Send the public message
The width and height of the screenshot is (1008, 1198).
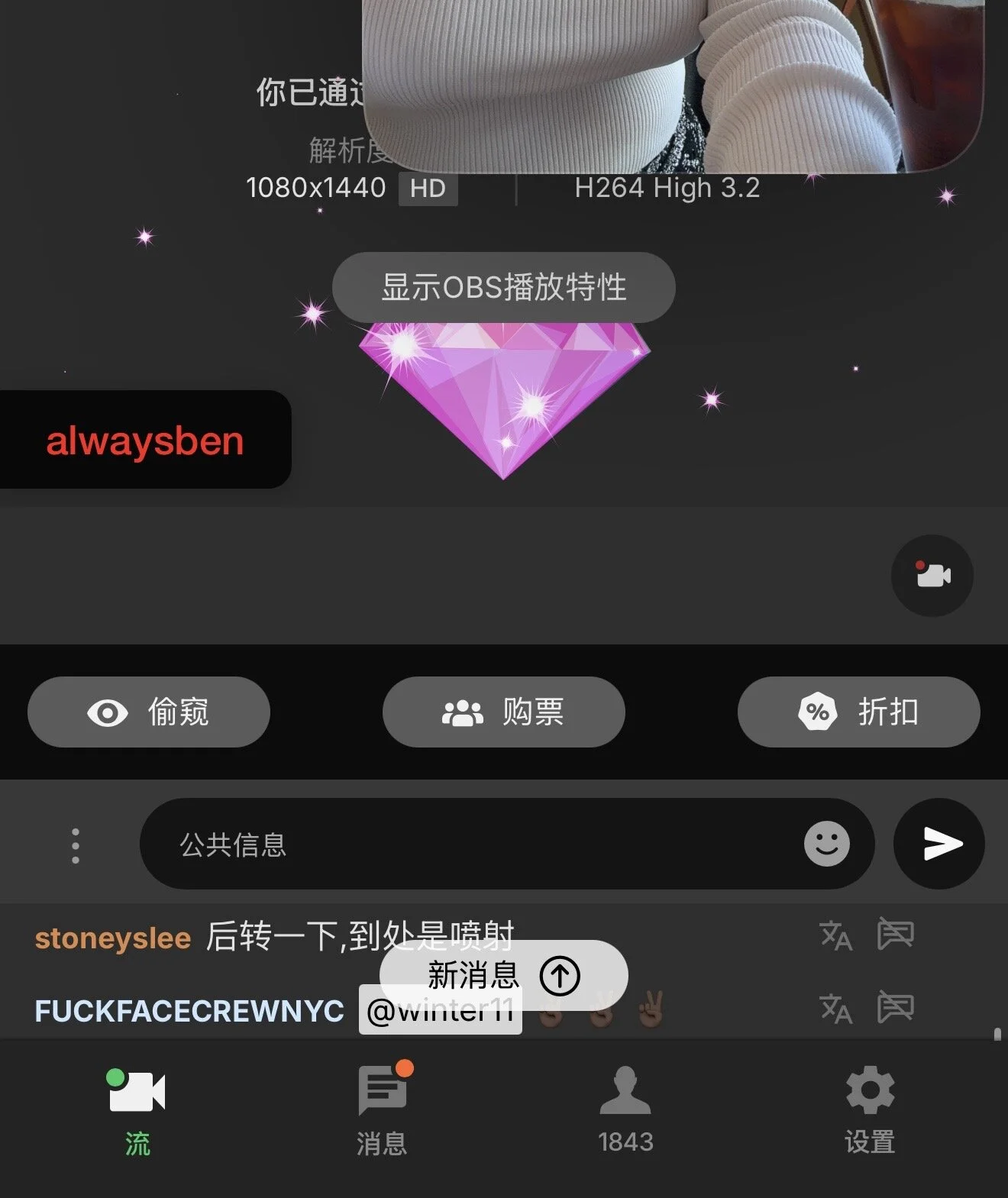(939, 844)
